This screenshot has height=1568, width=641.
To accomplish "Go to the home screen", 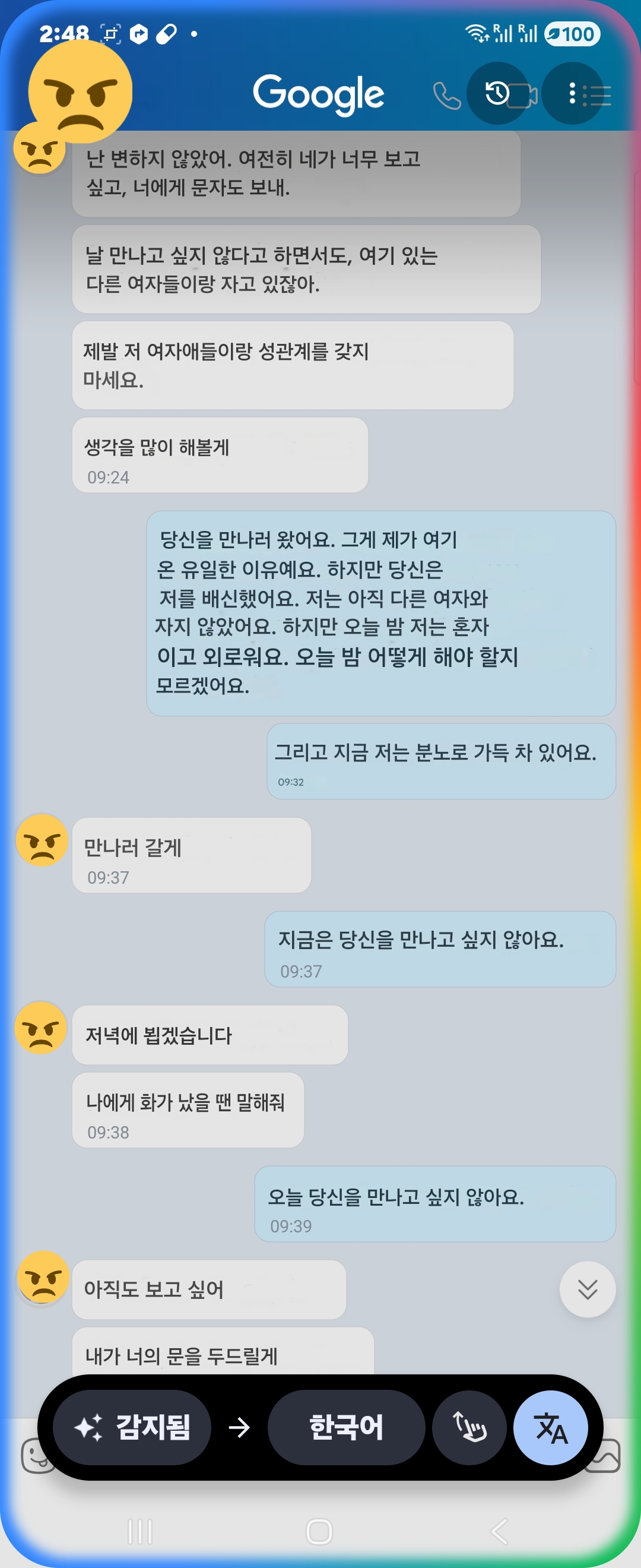I will [319, 1532].
